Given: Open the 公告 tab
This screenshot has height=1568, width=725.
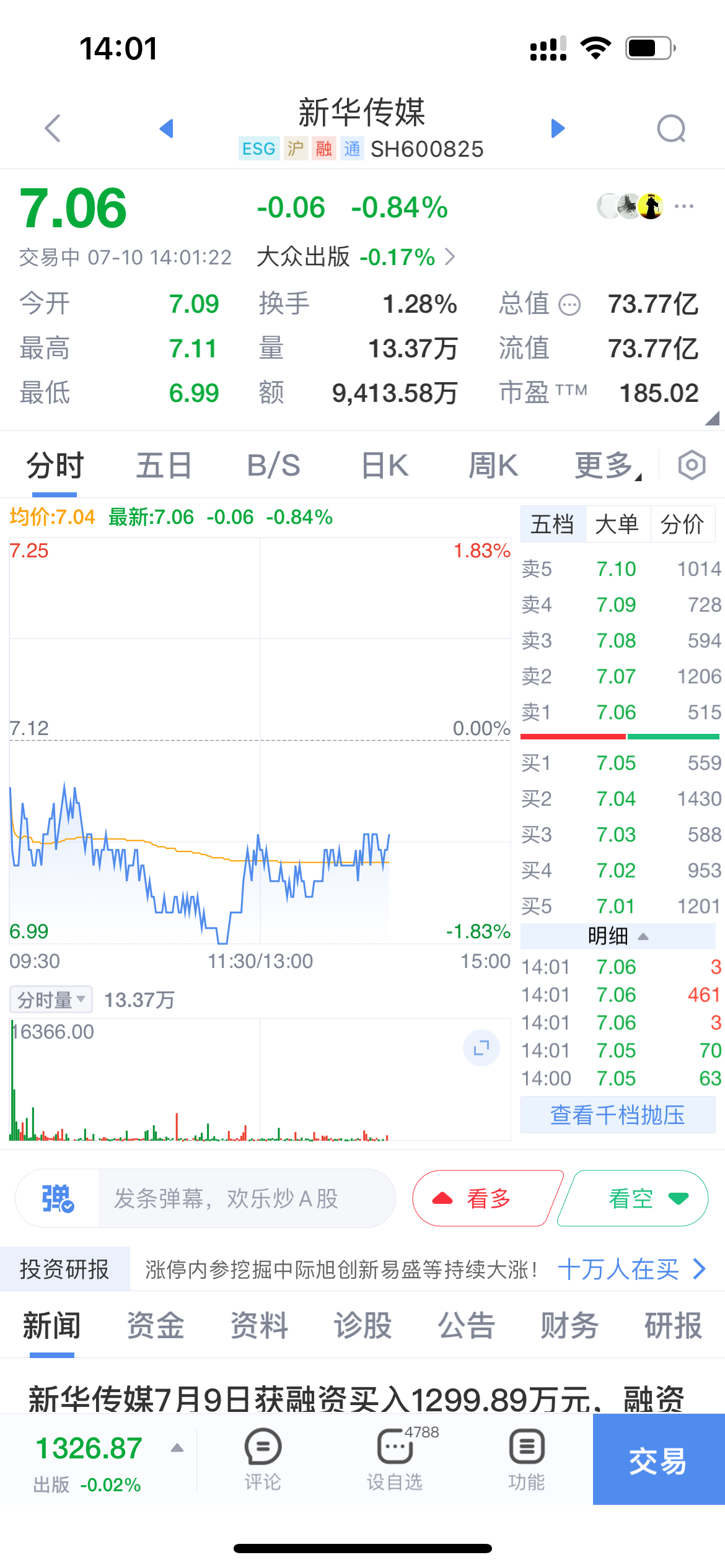Looking at the screenshot, I should point(466,1326).
